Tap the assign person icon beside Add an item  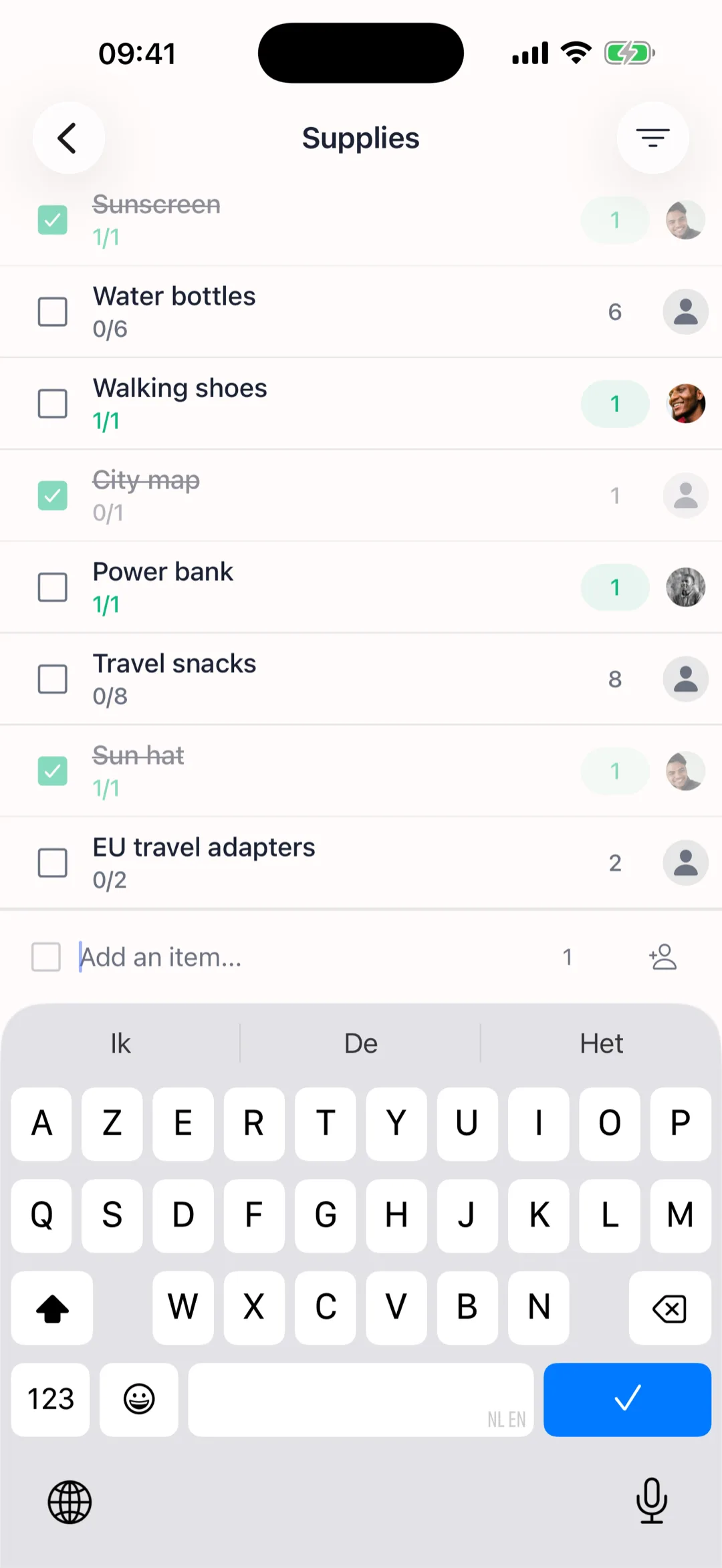[x=663, y=956]
